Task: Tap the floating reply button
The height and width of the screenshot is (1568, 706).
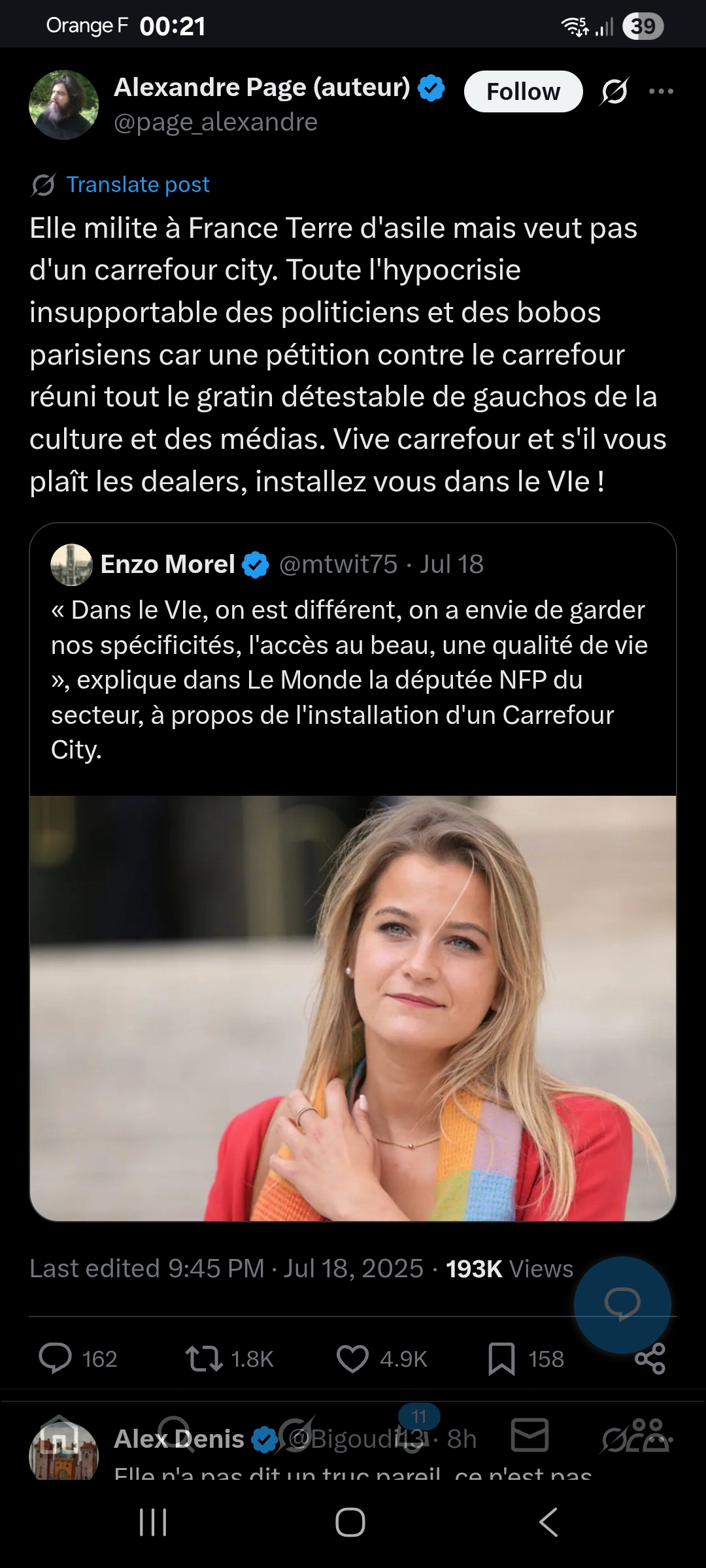Action: [622, 1305]
